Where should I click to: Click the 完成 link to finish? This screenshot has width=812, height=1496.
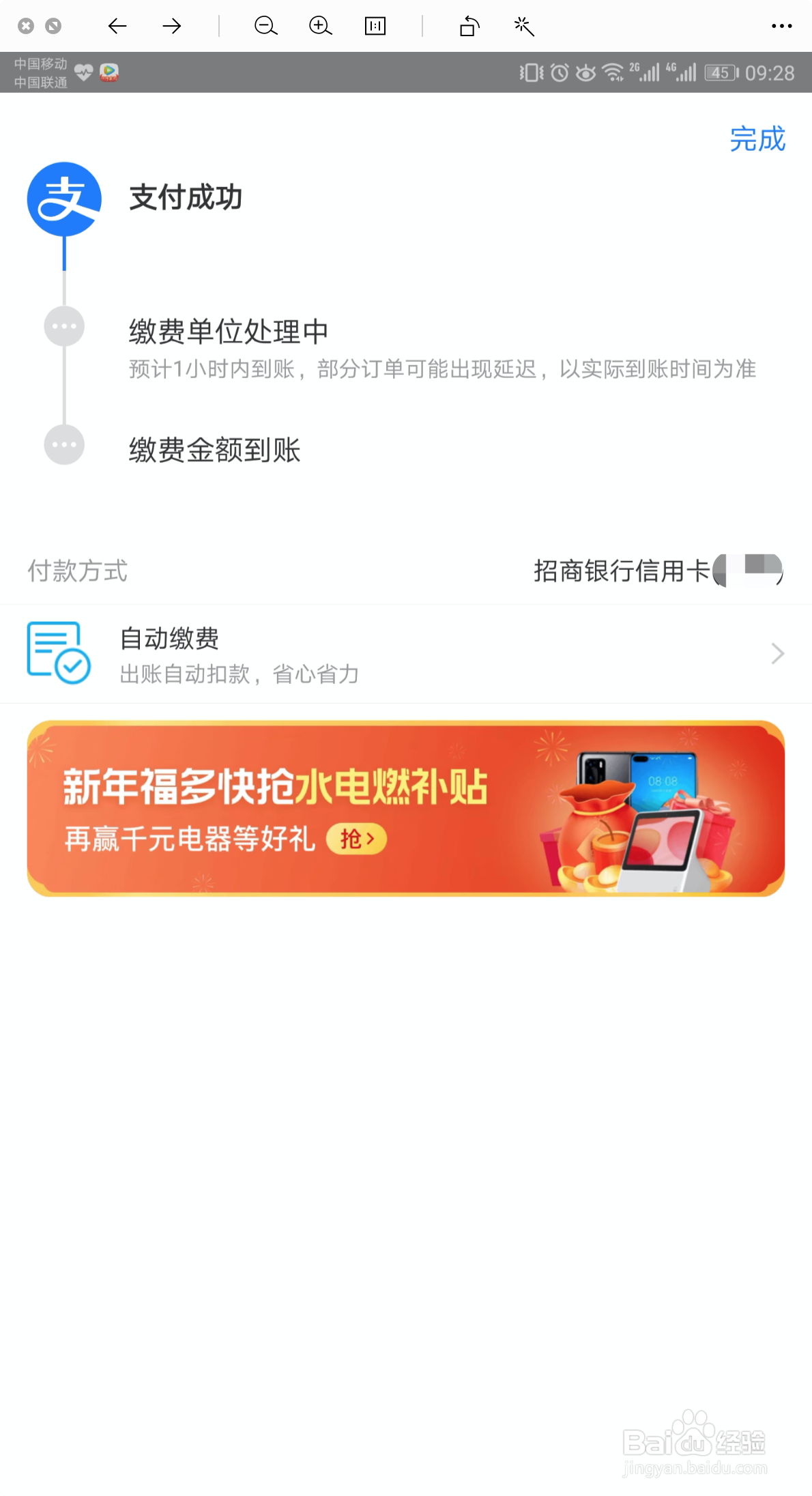(x=756, y=140)
